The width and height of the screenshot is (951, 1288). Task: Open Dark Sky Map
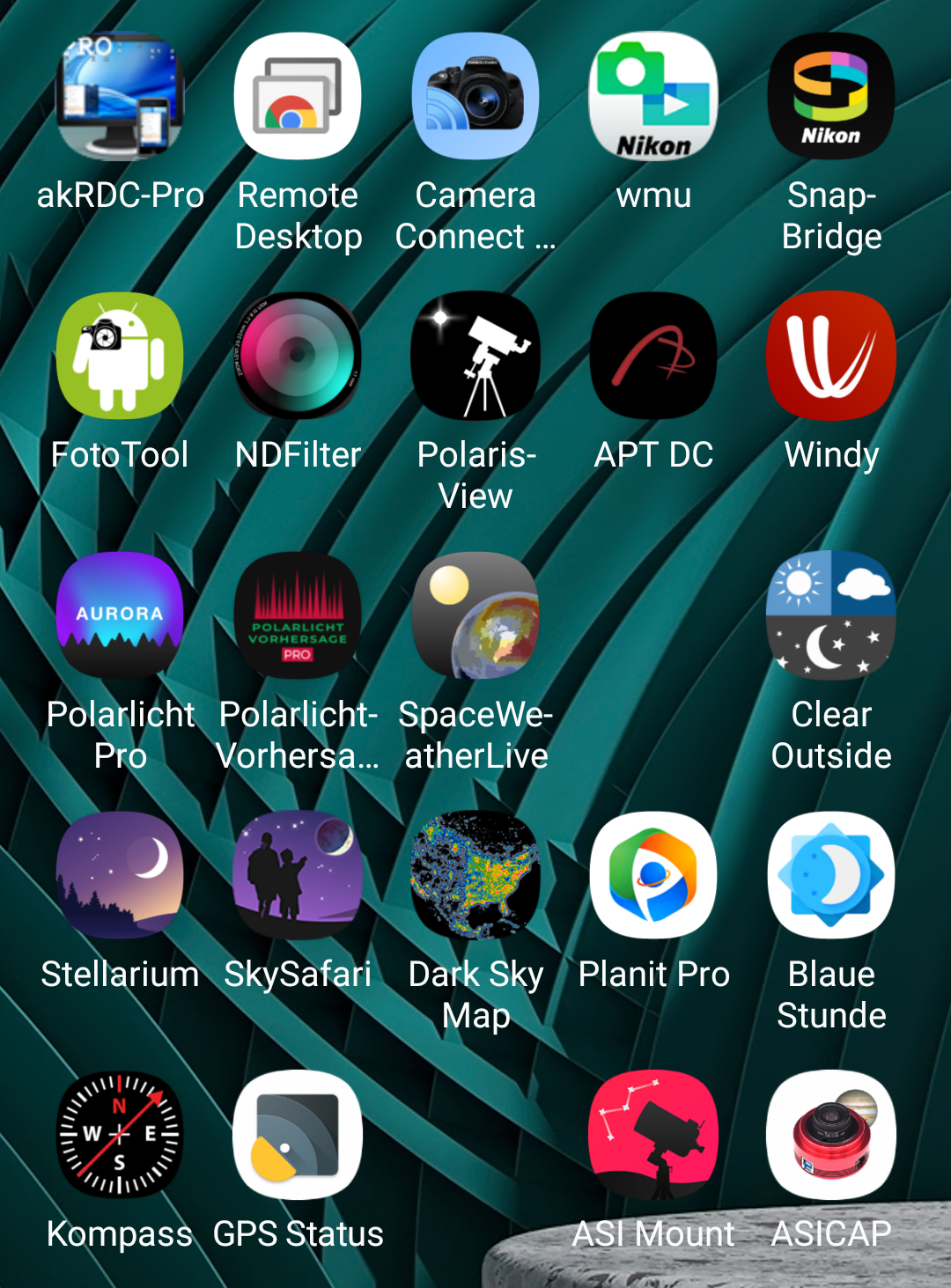point(475,875)
